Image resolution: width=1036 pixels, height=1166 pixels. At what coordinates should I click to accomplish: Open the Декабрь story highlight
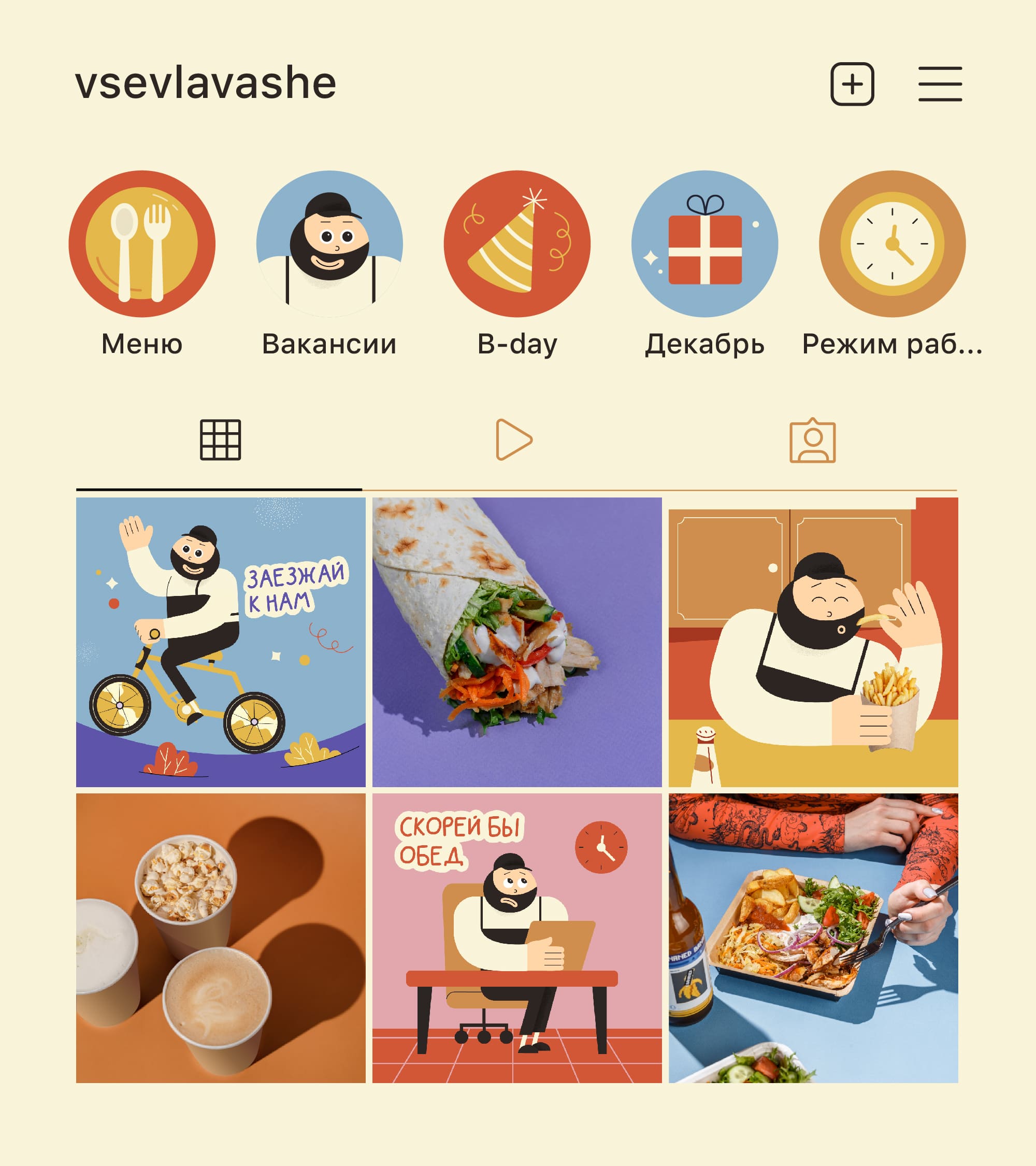[704, 244]
